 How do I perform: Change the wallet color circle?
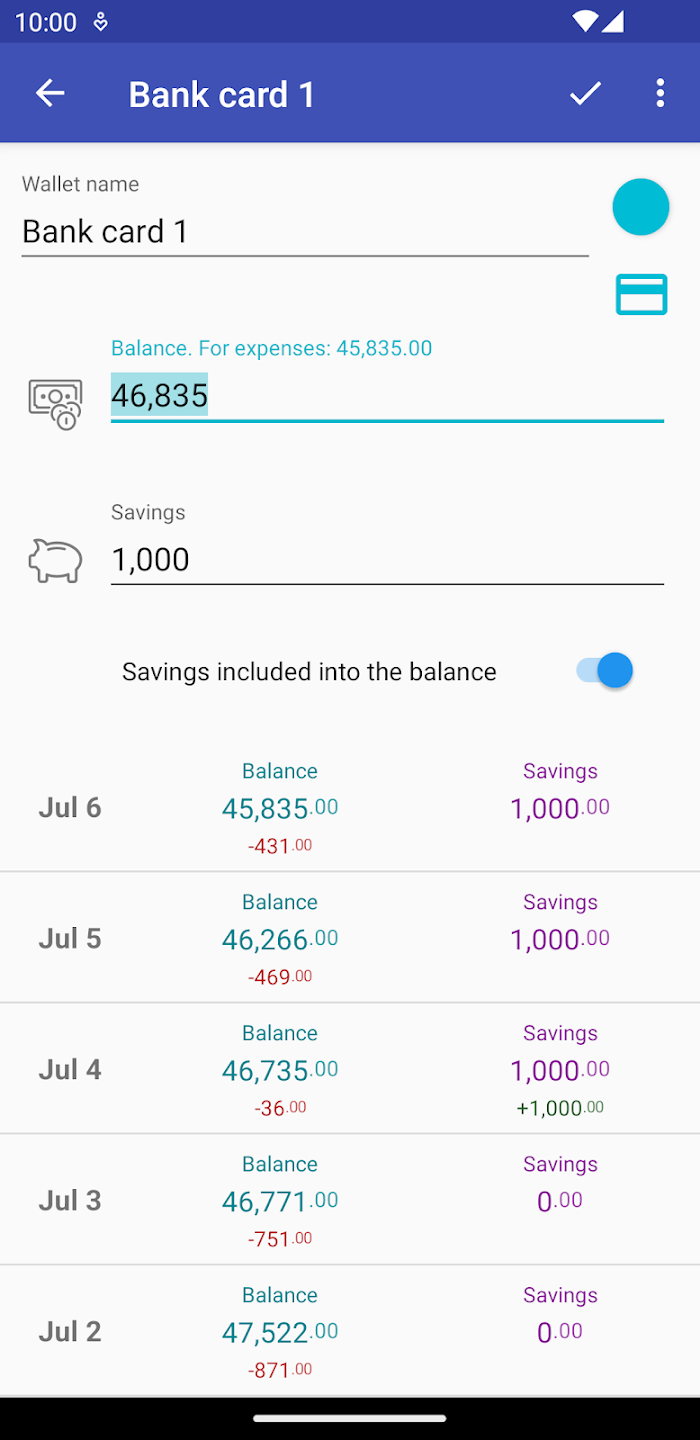click(641, 207)
